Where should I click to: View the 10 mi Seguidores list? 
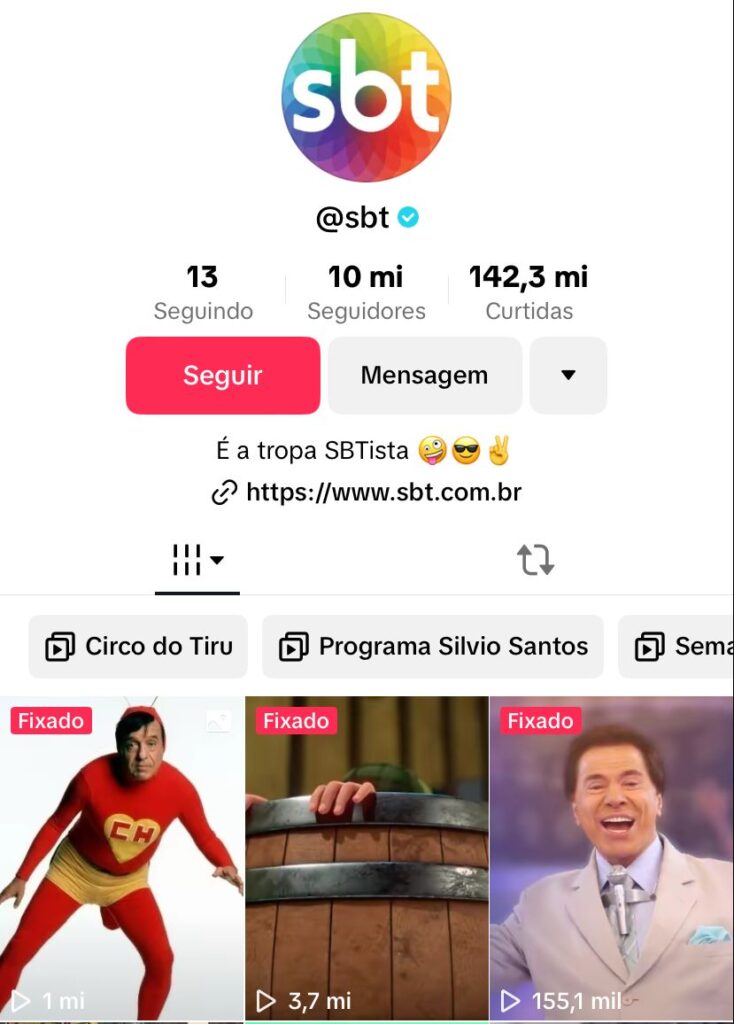pyautogui.click(x=366, y=293)
